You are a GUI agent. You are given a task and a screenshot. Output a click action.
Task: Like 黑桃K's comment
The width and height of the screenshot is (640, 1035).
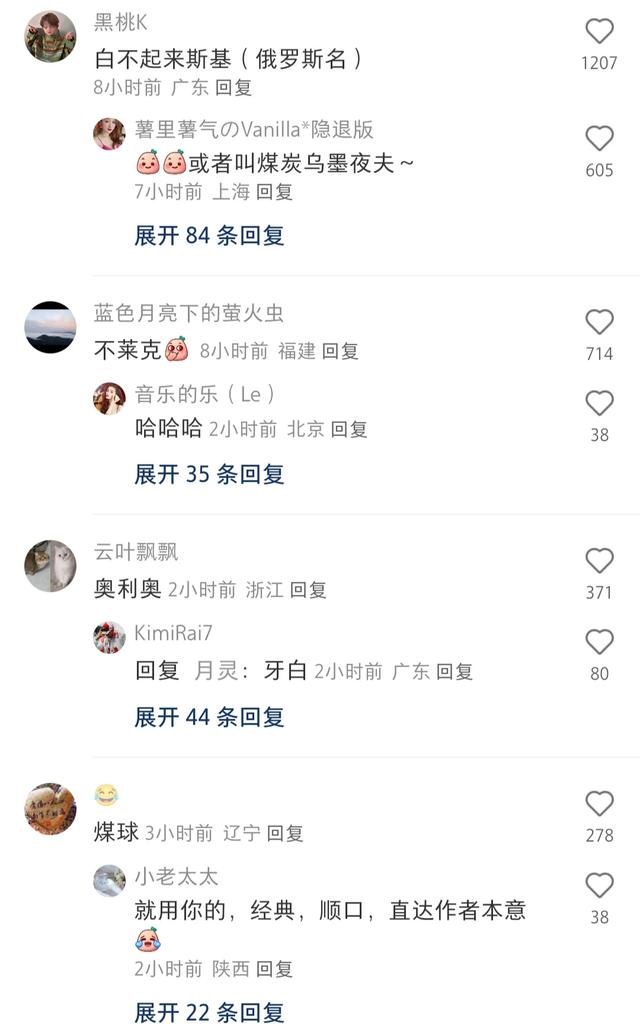pyautogui.click(x=599, y=32)
